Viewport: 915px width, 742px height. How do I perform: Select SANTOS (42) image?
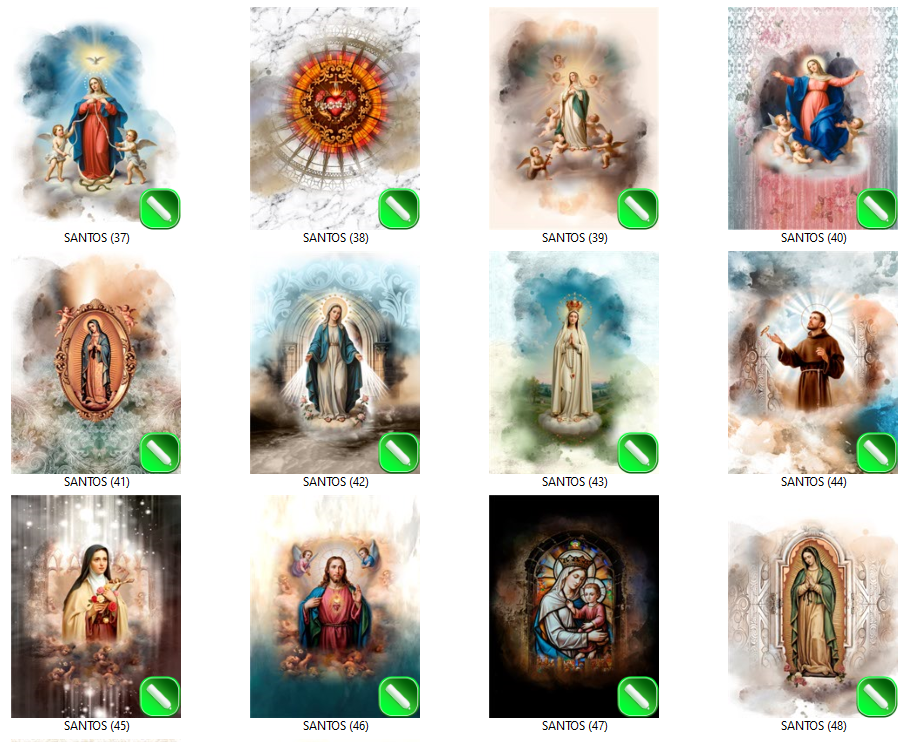[x=334, y=362]
